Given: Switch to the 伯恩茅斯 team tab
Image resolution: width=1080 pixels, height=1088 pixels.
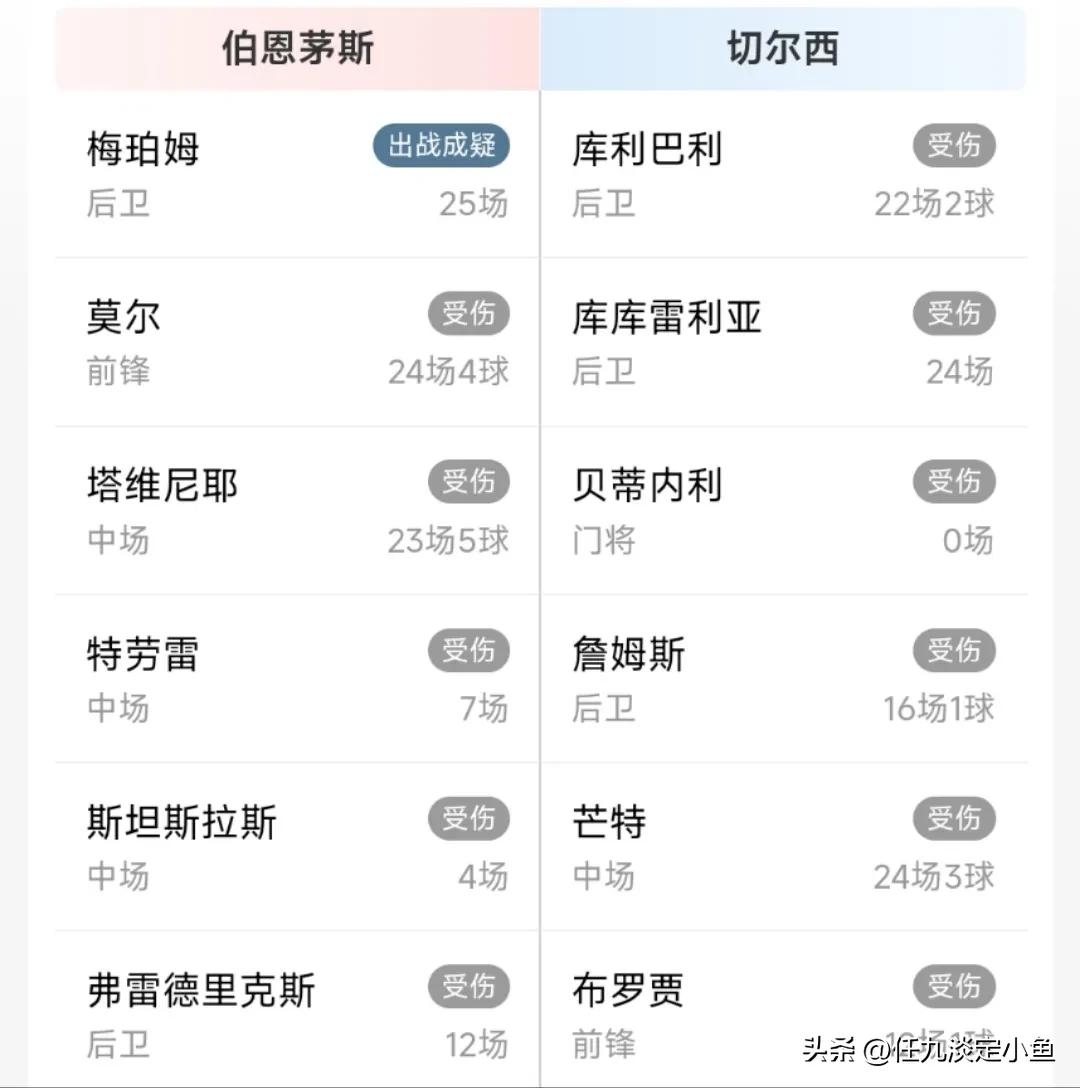Looking at the screenshot, I should [x=295, y=45].
